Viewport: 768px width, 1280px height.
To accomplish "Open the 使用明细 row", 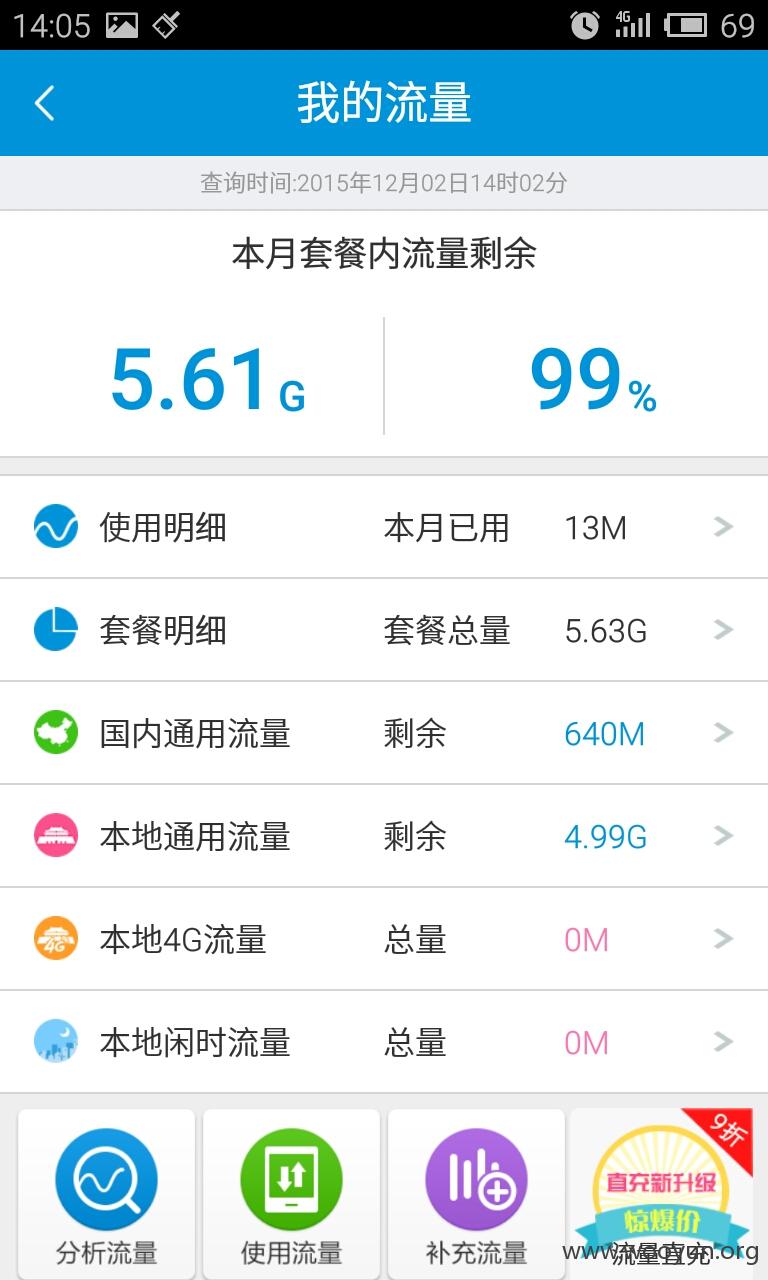I will point(384,527).
